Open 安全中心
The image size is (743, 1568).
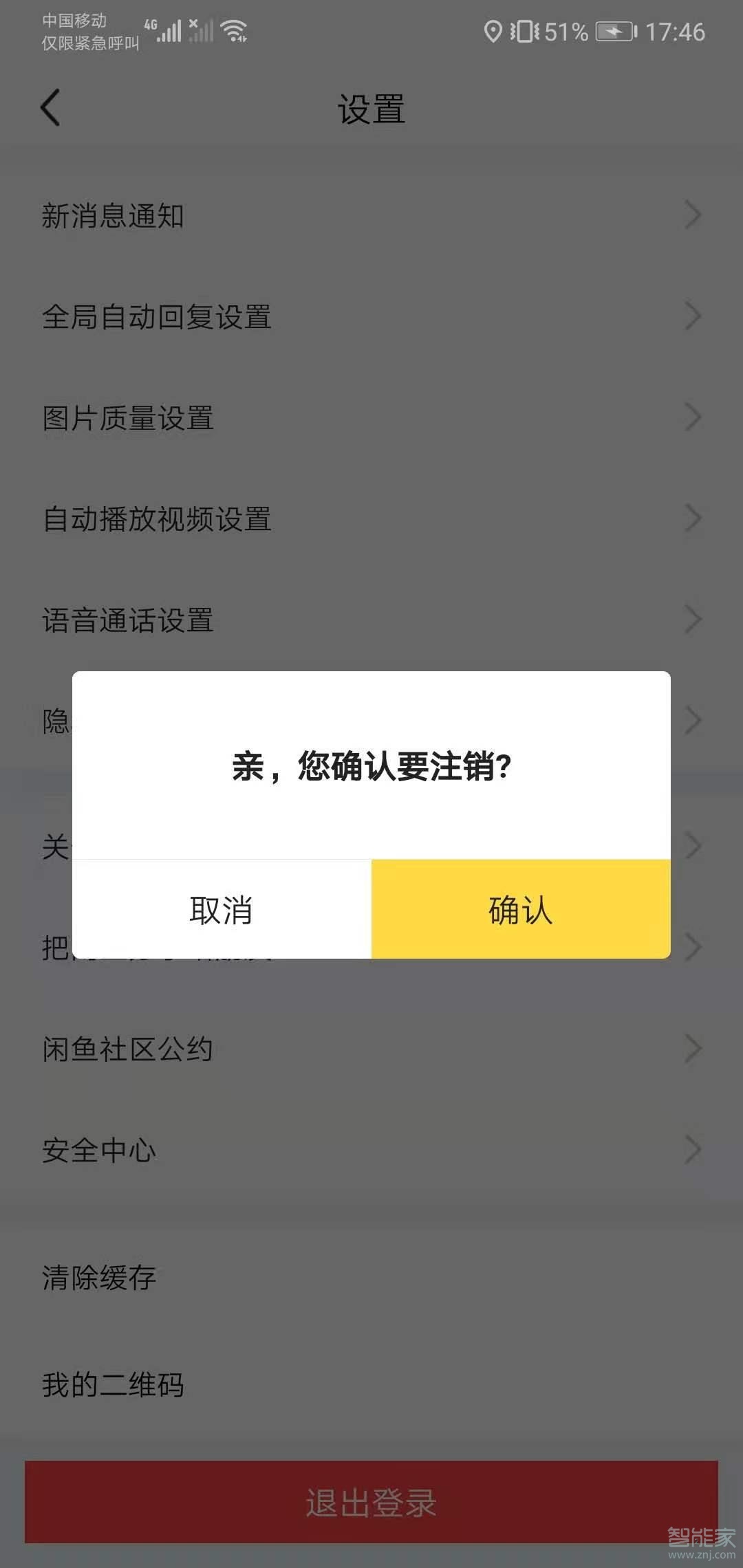[x=100, y=1148]
